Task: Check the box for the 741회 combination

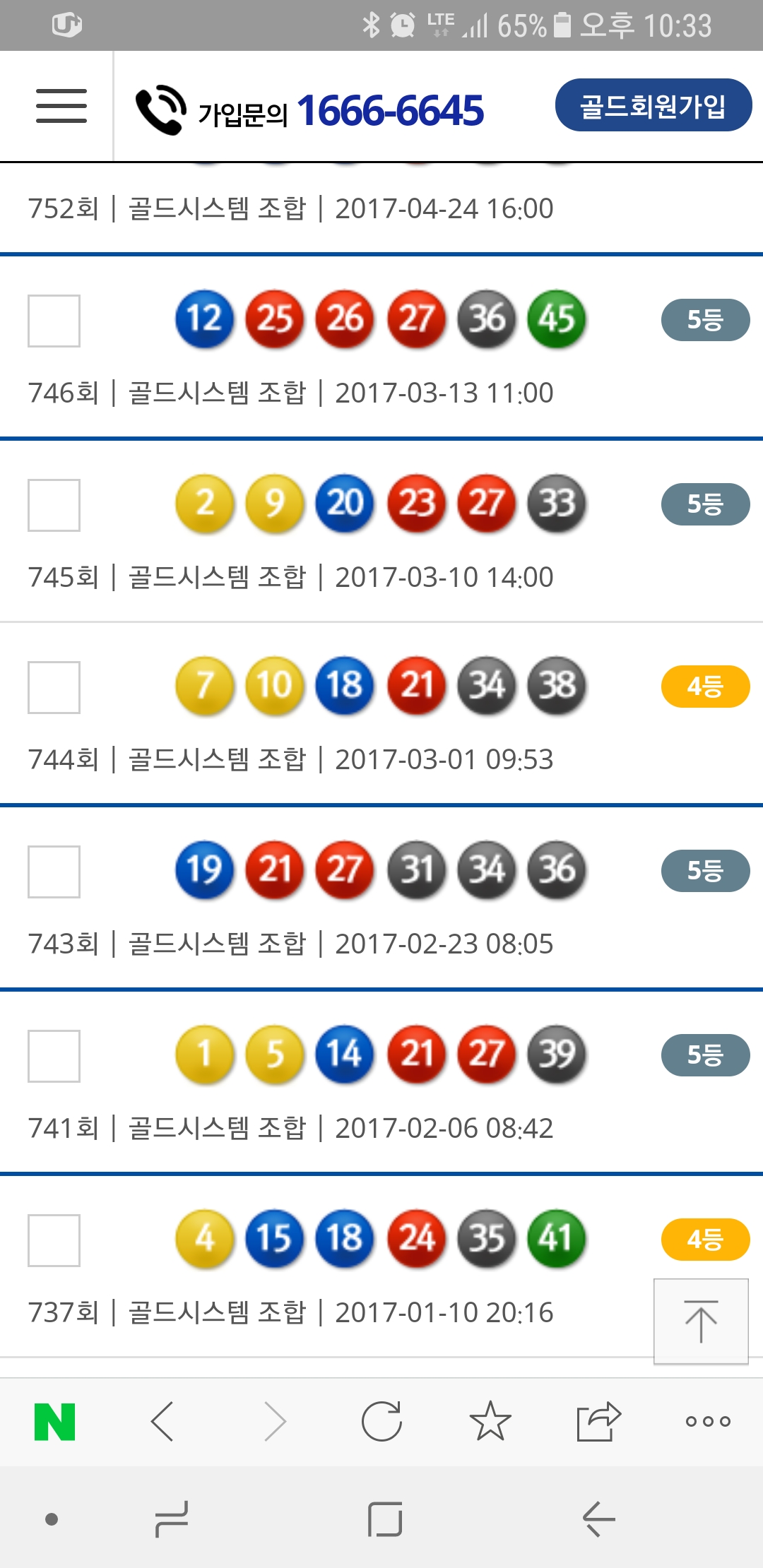Action: point(54,1056)
